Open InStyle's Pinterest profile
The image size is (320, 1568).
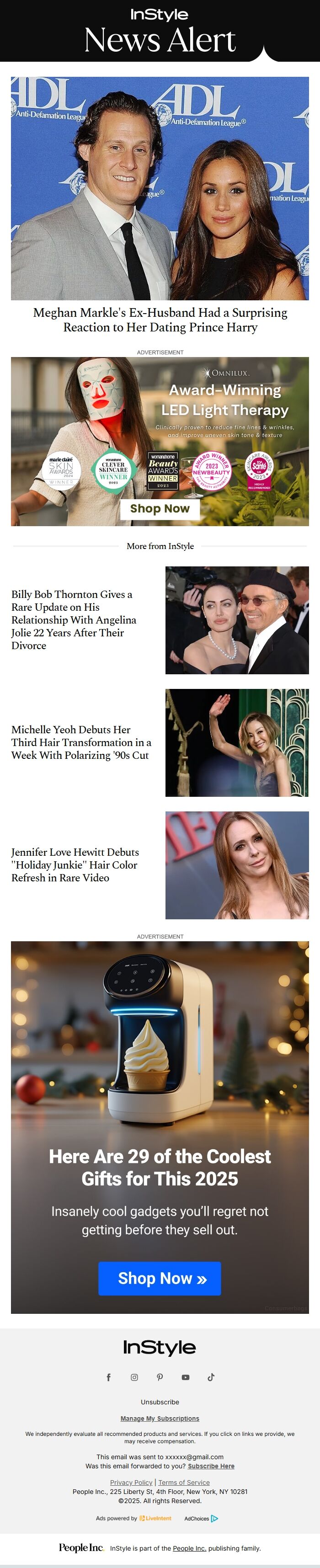point(160,1377)
